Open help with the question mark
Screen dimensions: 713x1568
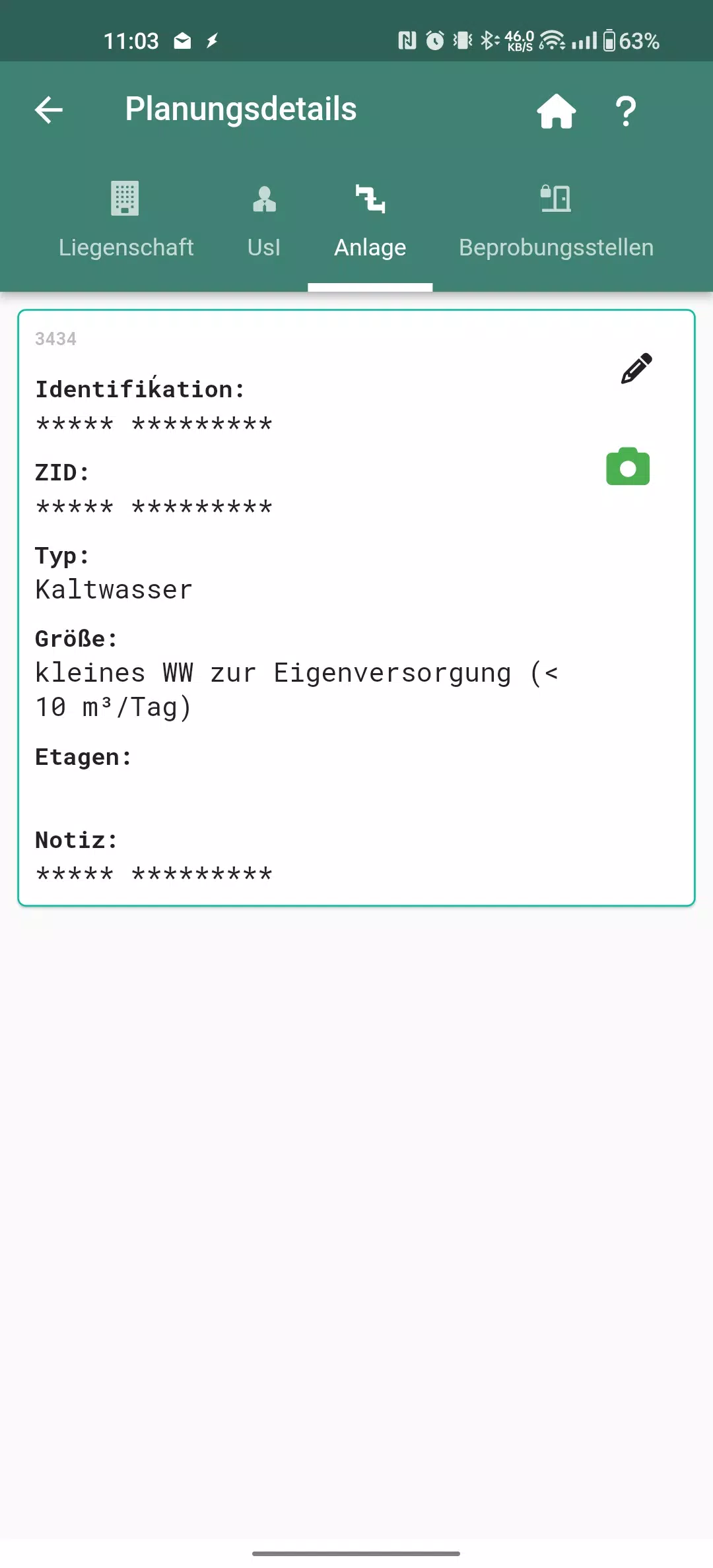[x=625, y=111]
